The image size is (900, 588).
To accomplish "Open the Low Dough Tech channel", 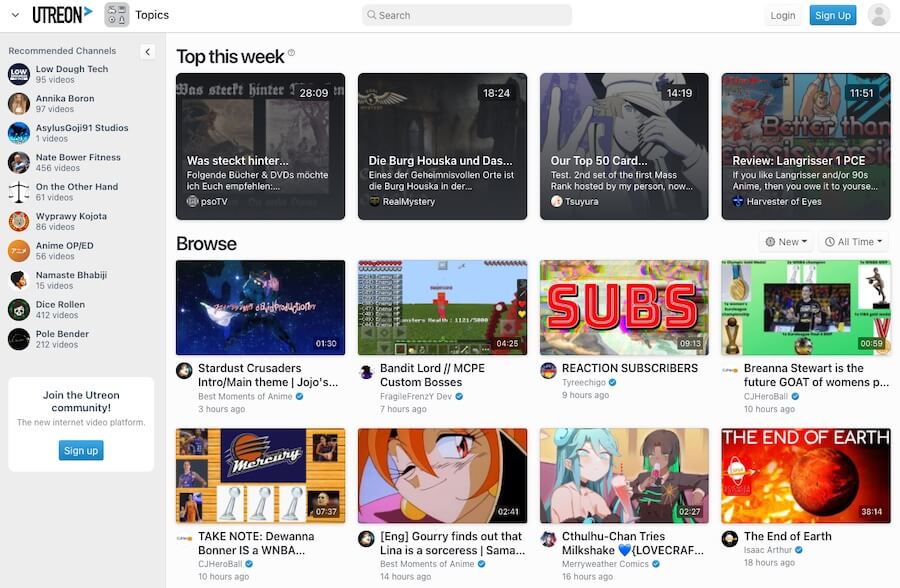I will [x=71, y=69].
